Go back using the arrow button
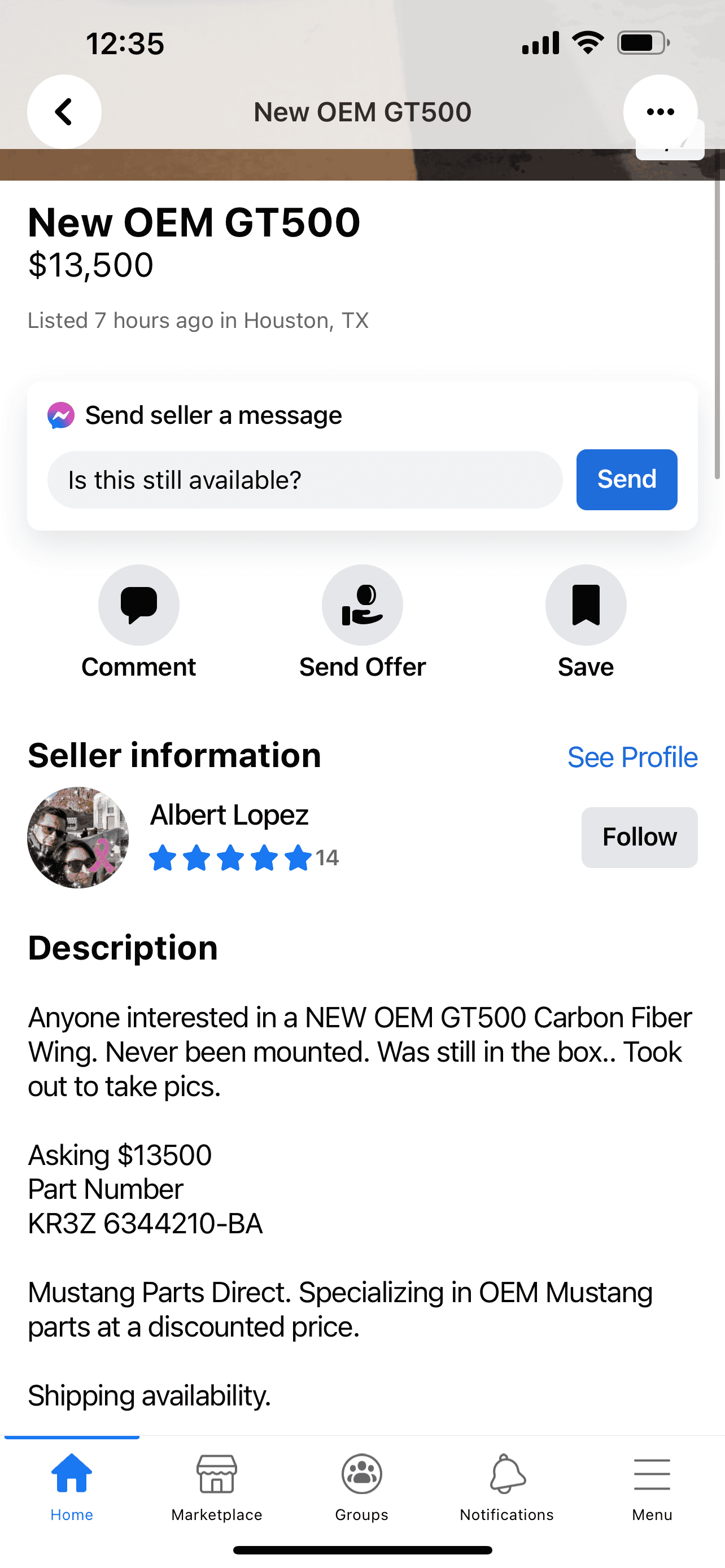Screen dimensions: 725x1568 [x=64, y=111]
